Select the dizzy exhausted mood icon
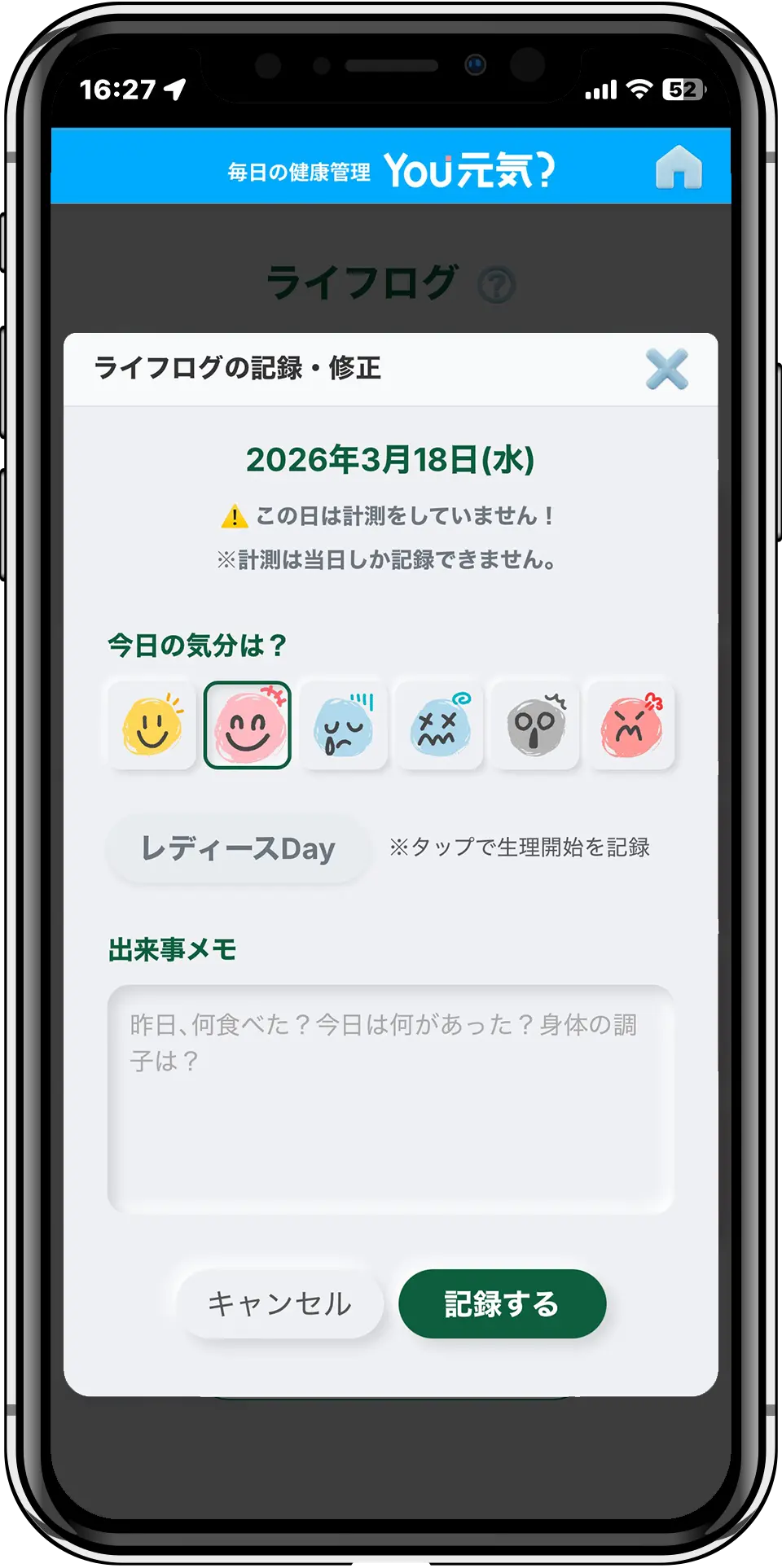 439,724
